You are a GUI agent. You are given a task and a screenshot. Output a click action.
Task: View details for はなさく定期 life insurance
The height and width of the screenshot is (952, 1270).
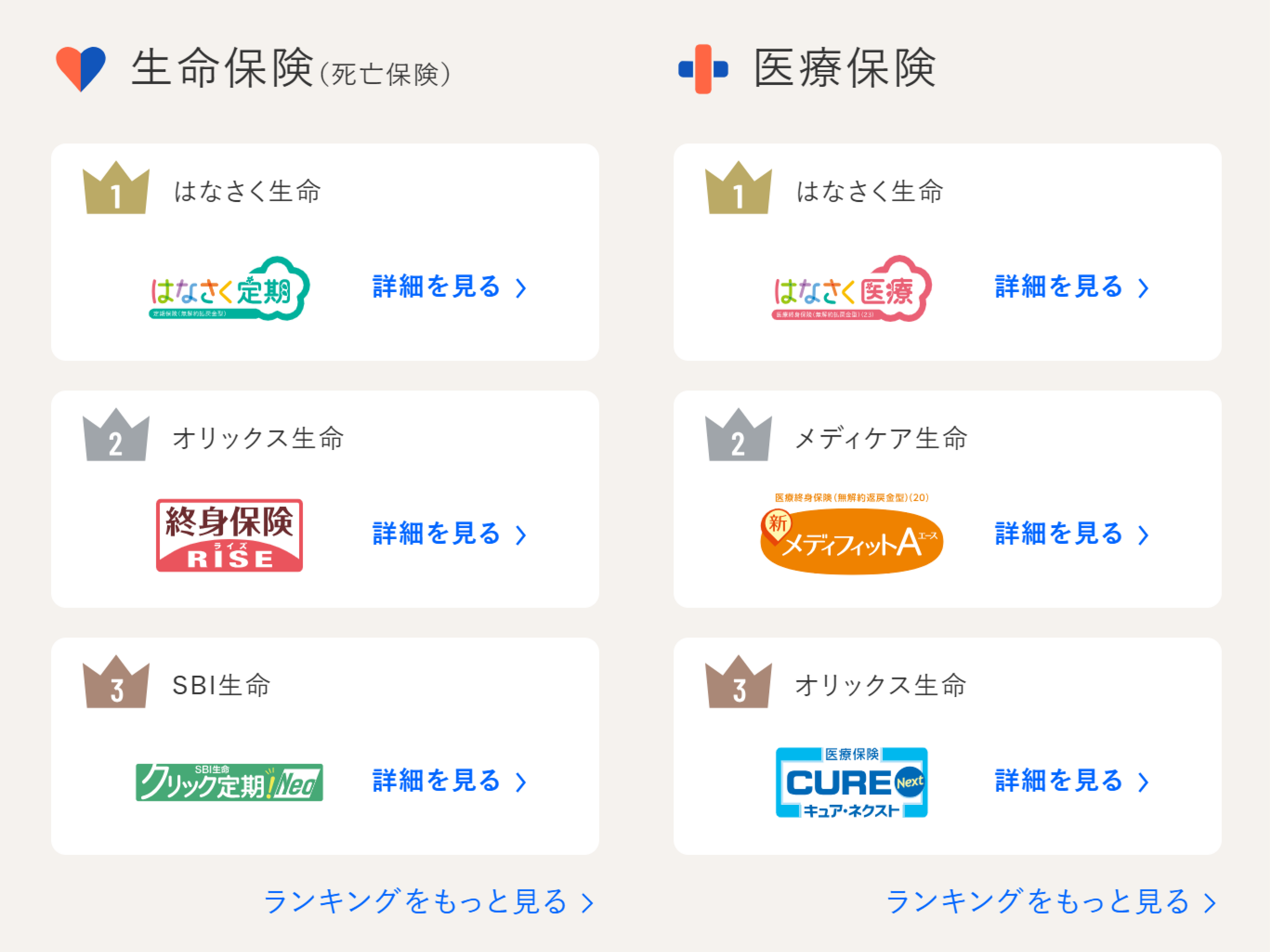[x=448, y=287]
